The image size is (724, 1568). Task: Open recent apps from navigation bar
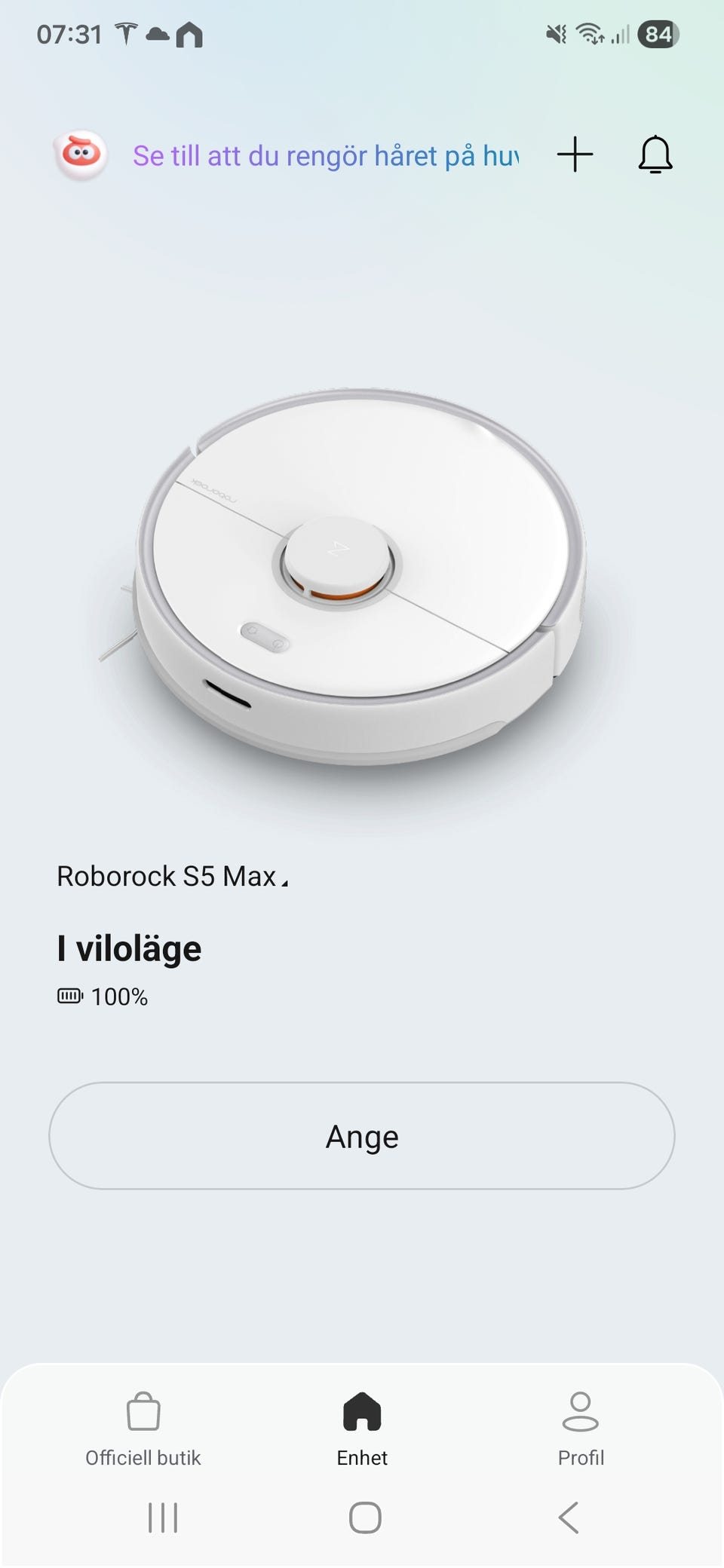(163, 1517)
